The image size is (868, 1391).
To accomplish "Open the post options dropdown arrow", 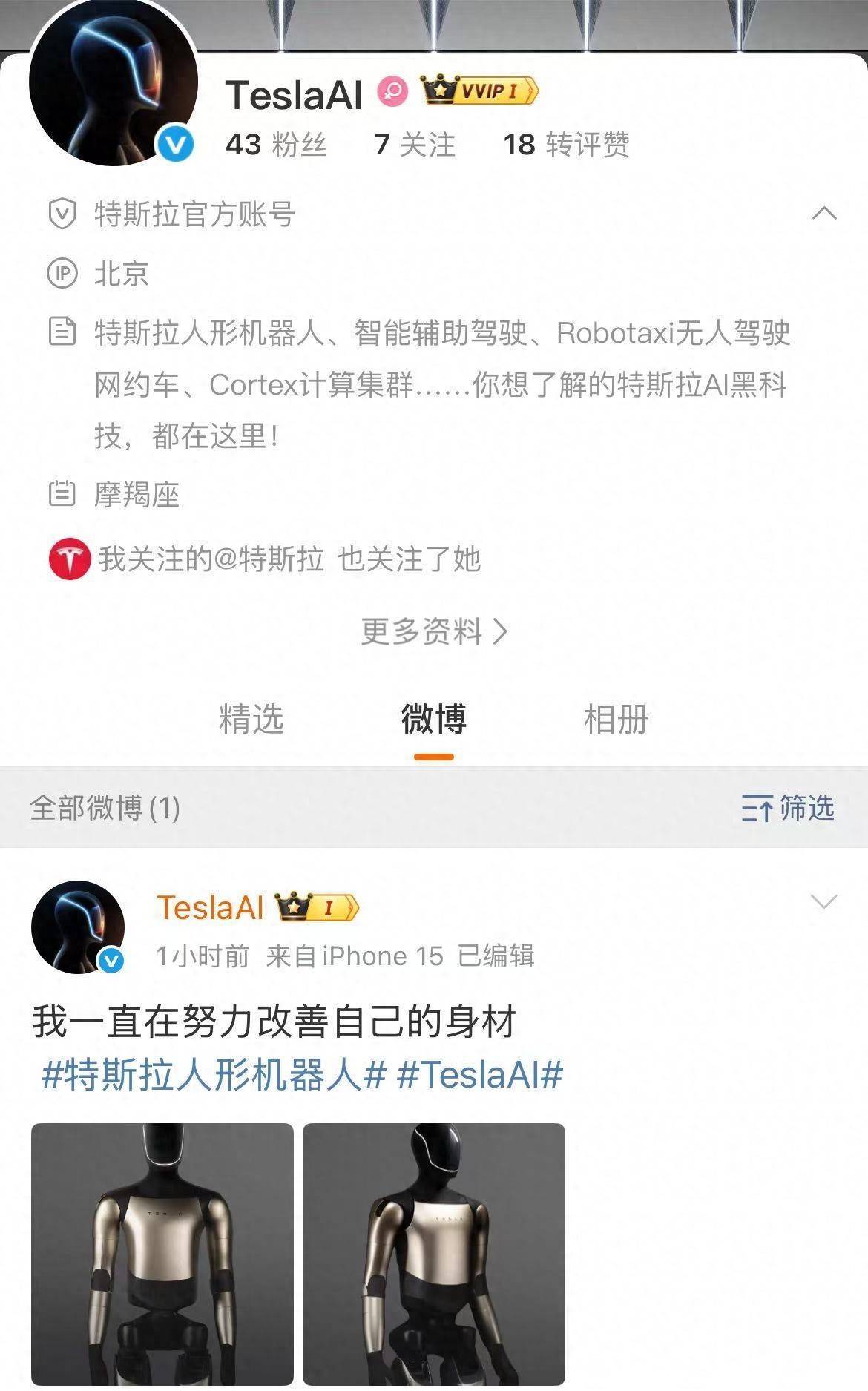I will pyautogui.click(x=823, y=901).
